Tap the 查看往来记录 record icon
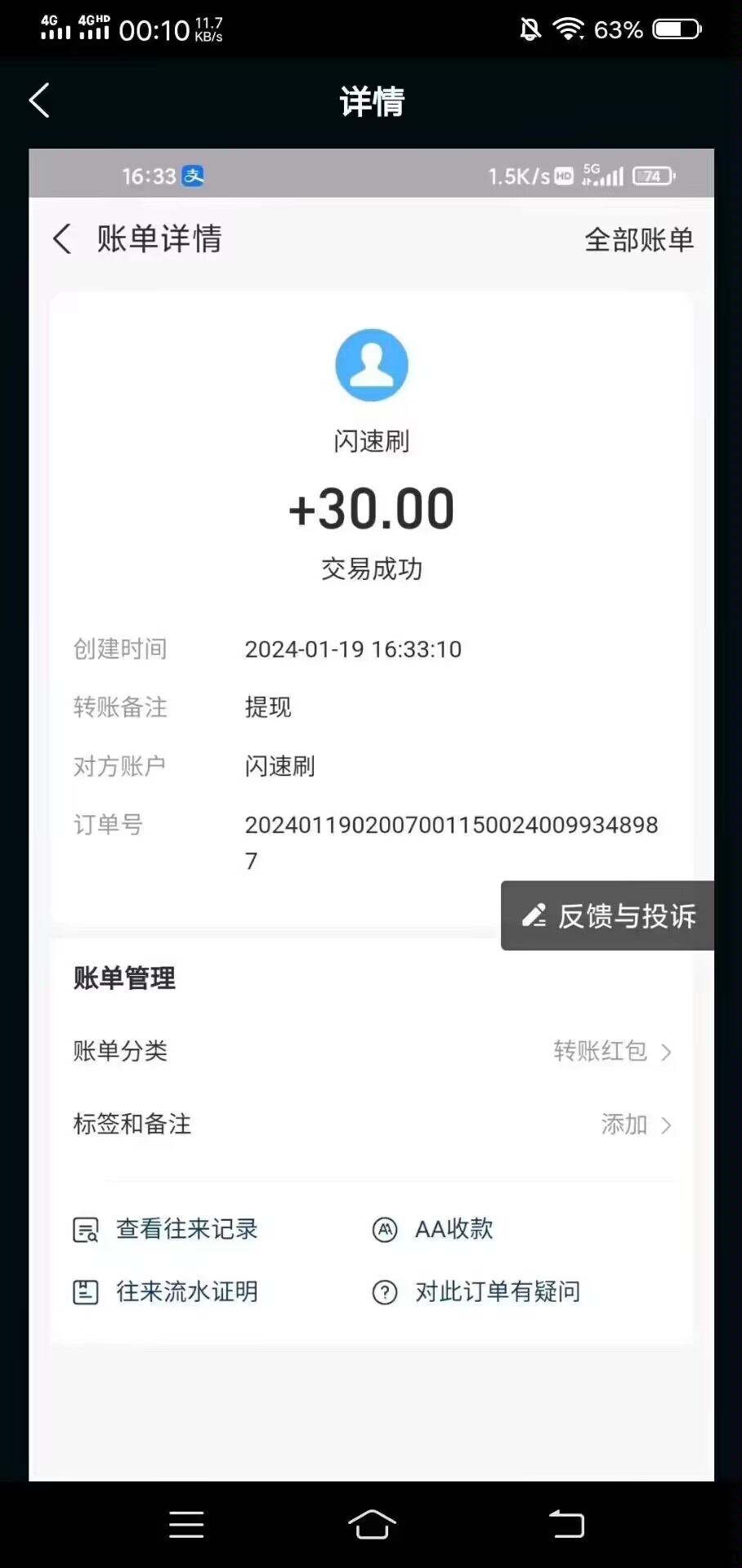This screenshot has height=1568, width=742. click(x=84, y=1229)
